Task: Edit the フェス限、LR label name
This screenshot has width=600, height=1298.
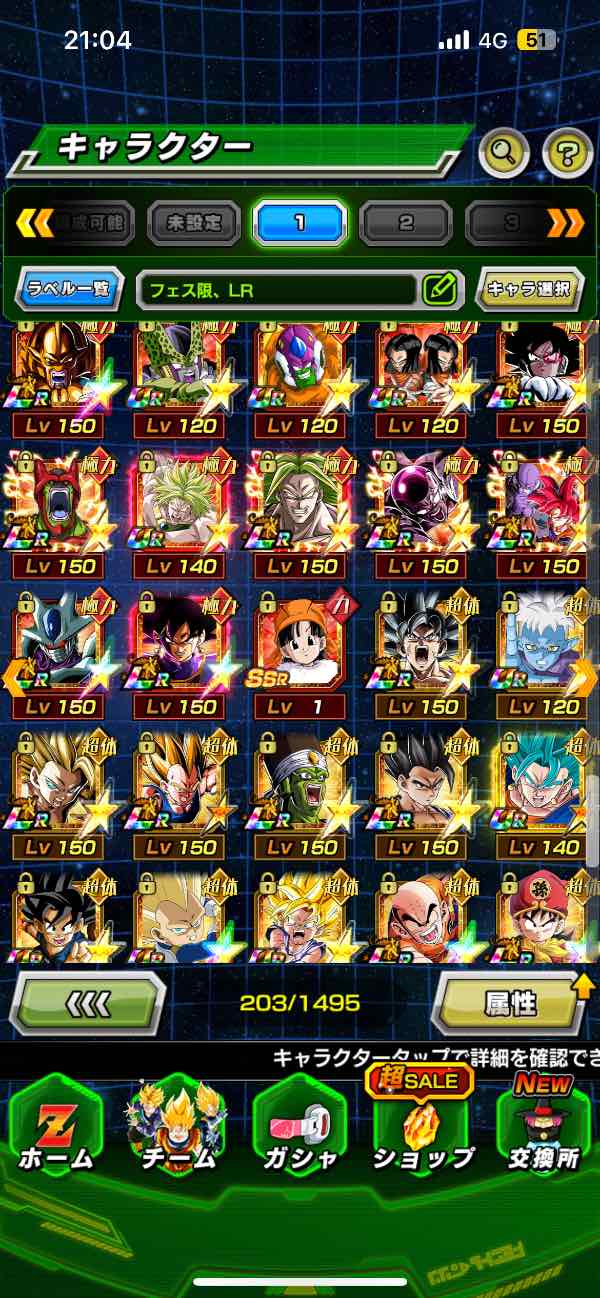Action: tap(440, 290)
